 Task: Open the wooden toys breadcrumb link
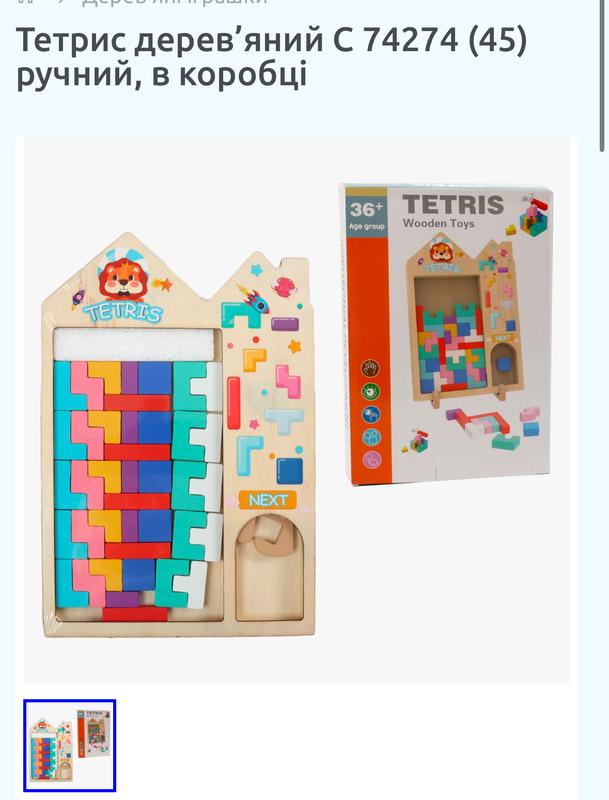174,3
